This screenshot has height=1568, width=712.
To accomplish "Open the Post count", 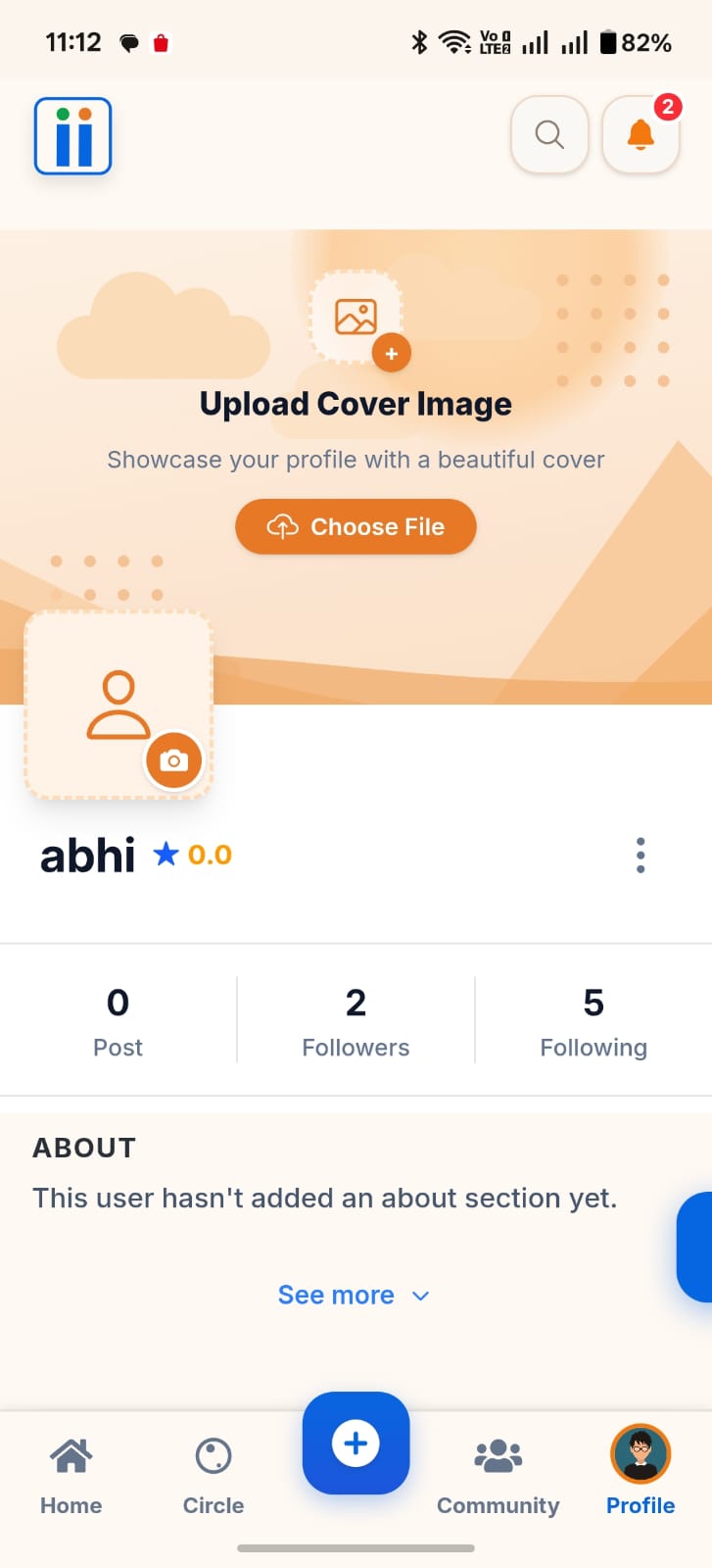I will 118,1021.
